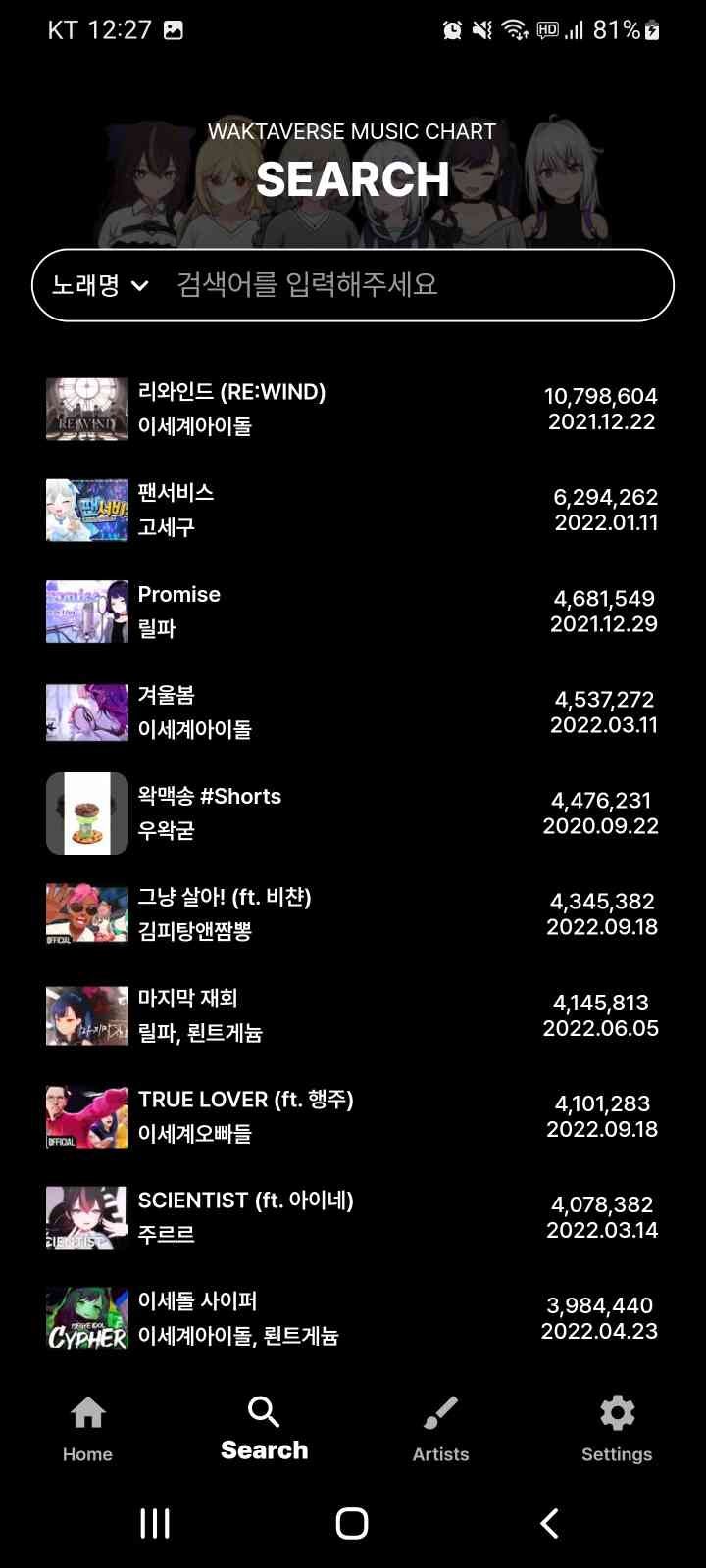Screen dimensions: 706x1568
Task: Go to the Home tab
Action: [87, 1427]
